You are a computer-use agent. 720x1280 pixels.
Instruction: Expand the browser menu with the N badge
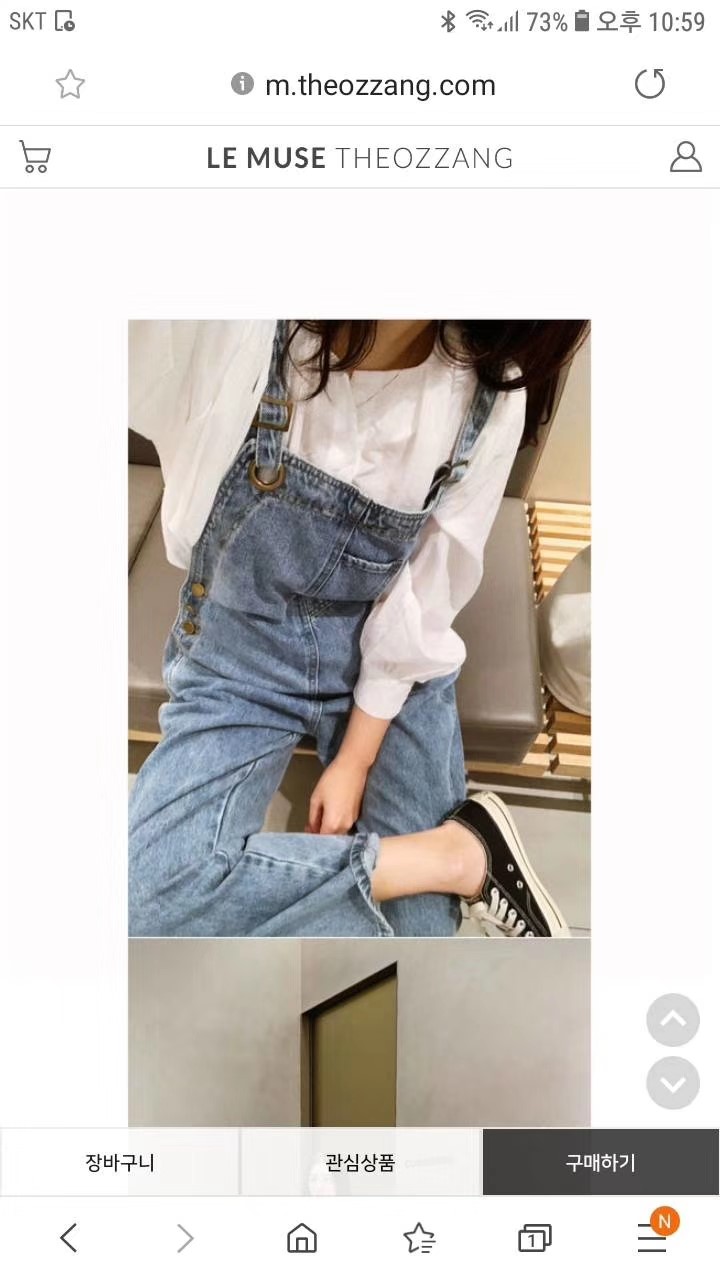tap(651, 1237)
